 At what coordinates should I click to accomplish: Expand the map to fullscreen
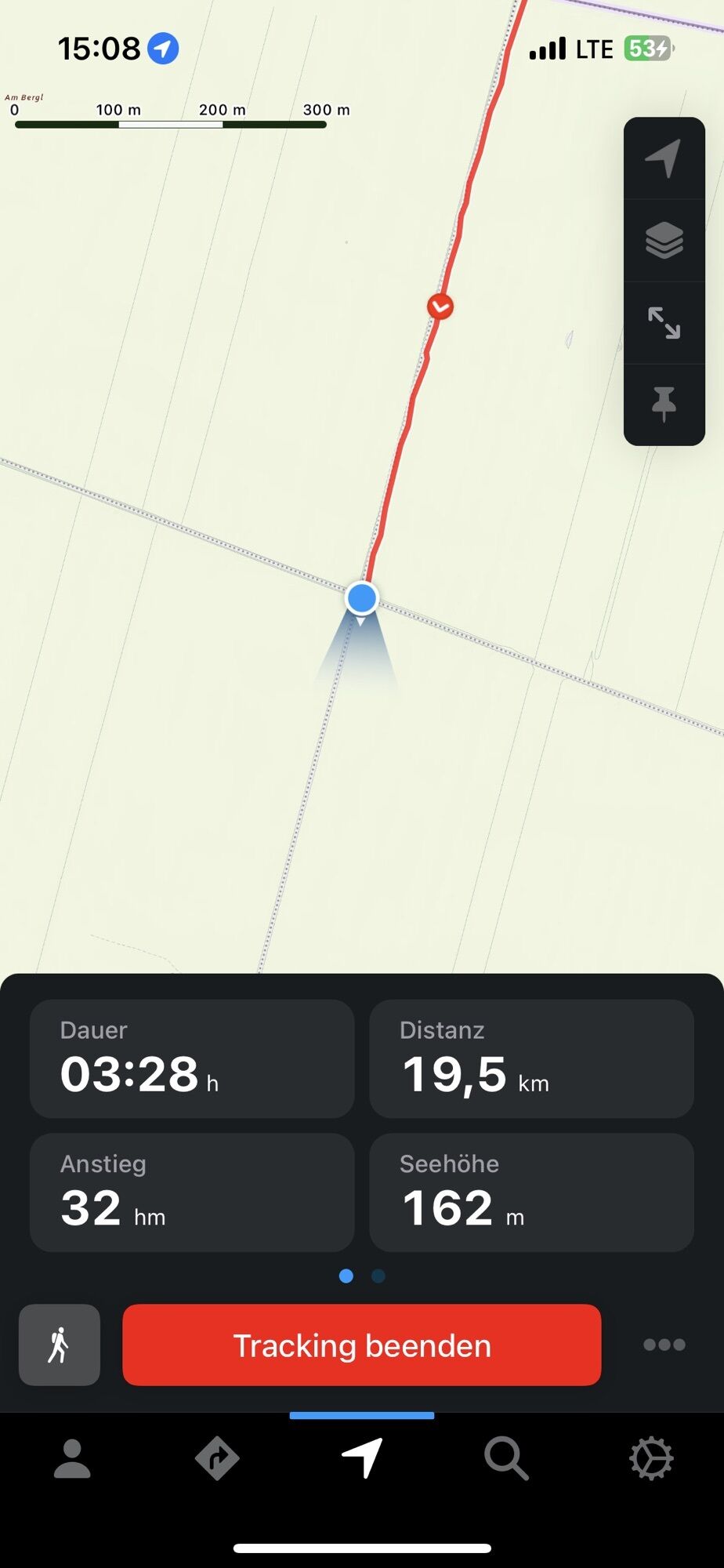664,322
